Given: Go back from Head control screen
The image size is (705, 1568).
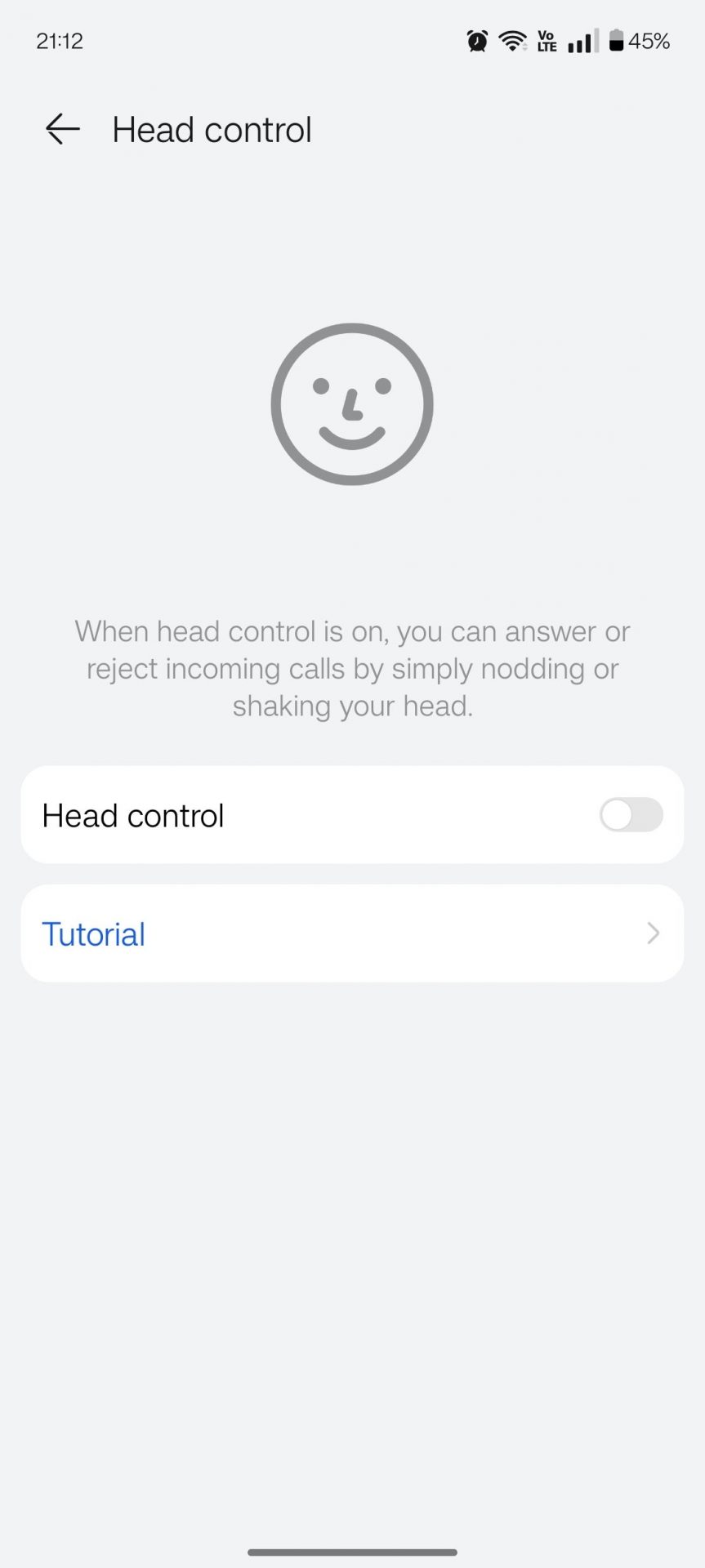Looking at the screenshot, I should [62, 129].
